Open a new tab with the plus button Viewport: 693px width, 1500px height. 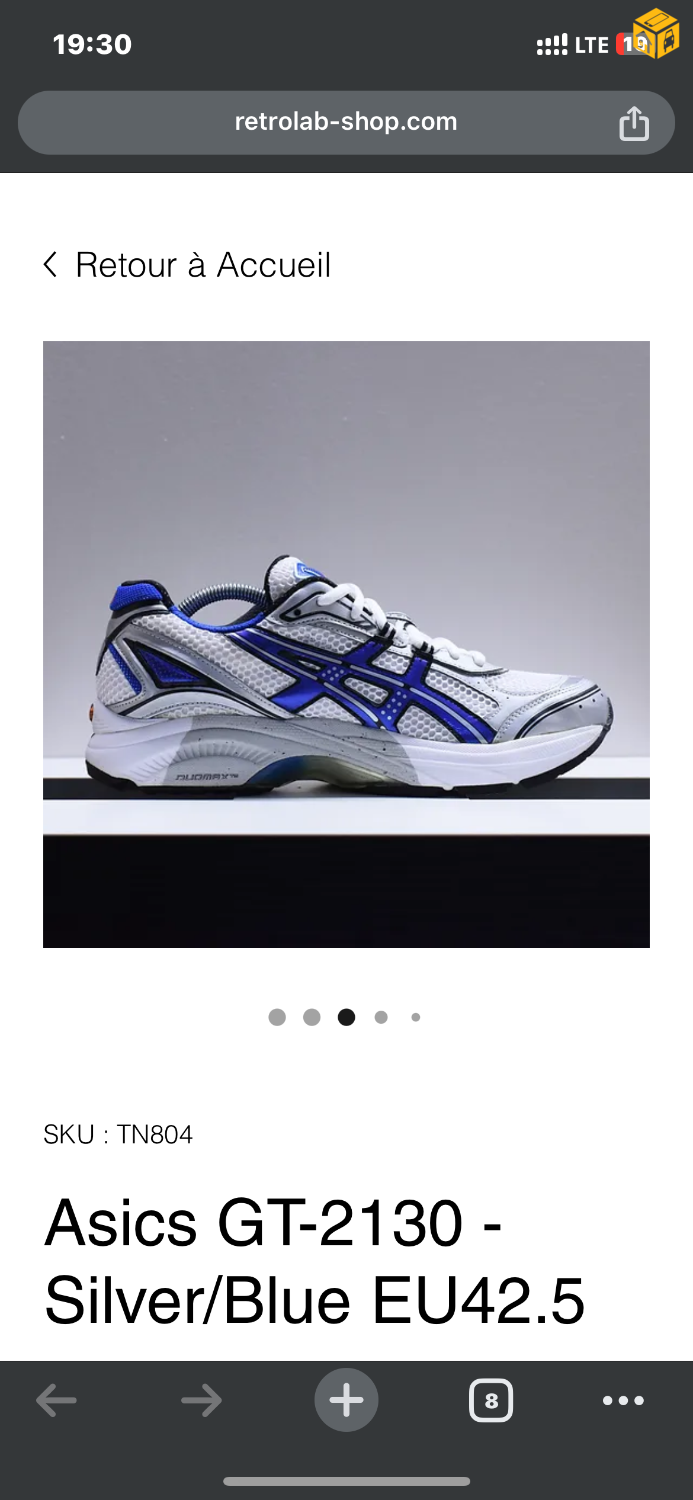coord(346,1400)
